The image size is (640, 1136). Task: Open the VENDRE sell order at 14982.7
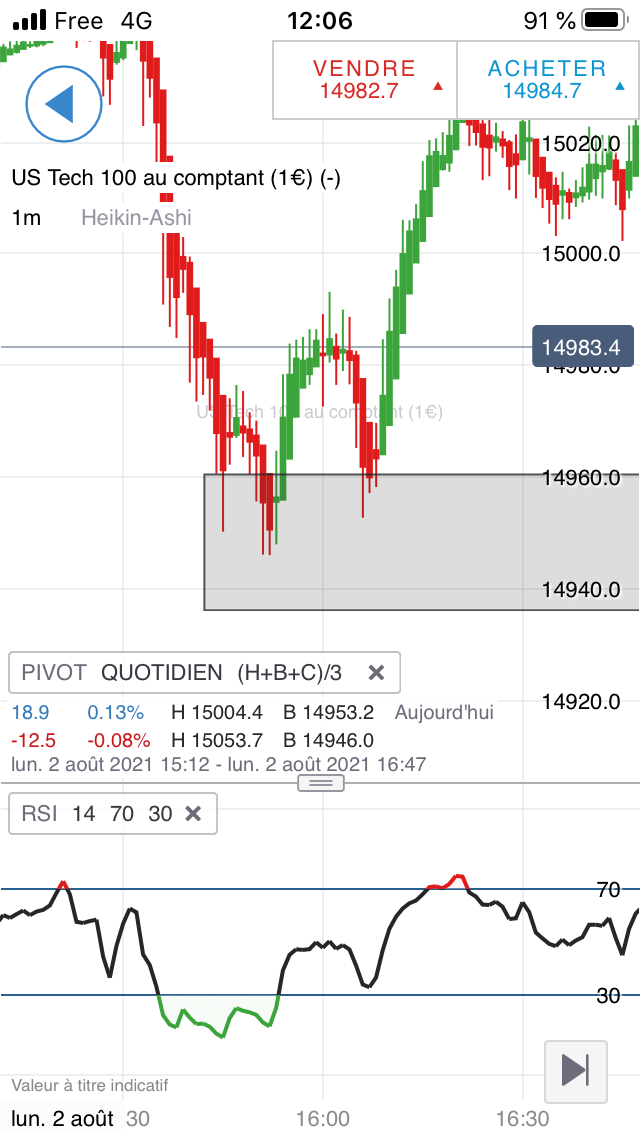(x=365, y=80)
